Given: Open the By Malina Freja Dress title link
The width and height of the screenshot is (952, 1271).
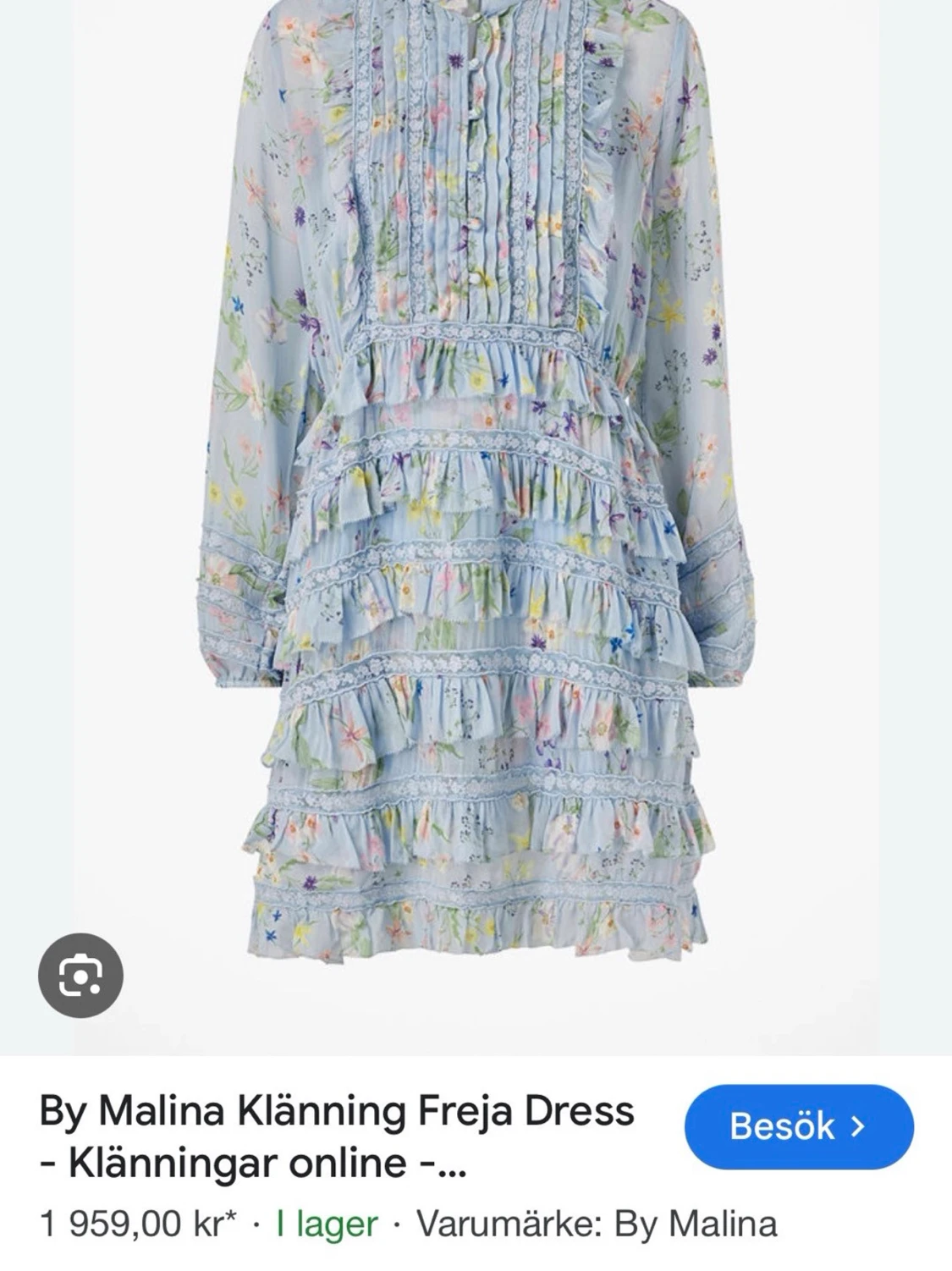Looking at the screenshot, I should [336, 1136].
